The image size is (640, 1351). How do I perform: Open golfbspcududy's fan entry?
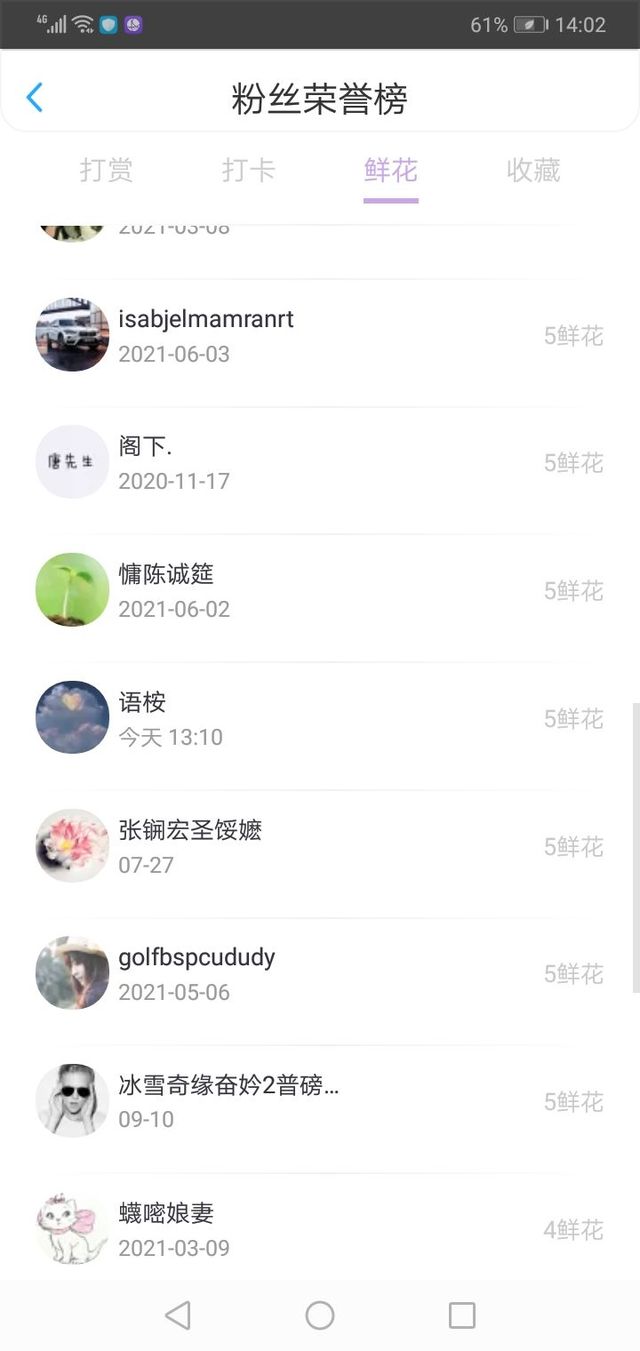pos(320,973)
